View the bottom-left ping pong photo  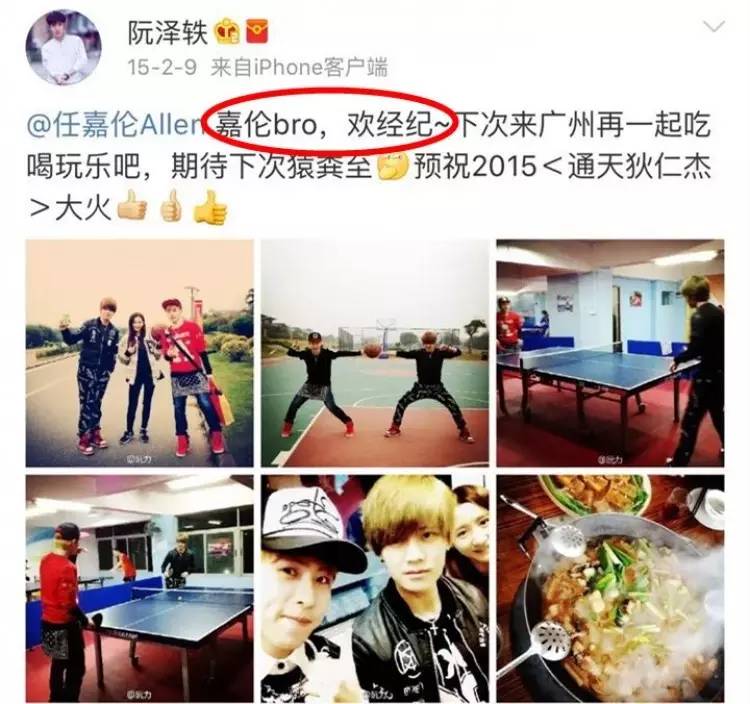(139, 588)
